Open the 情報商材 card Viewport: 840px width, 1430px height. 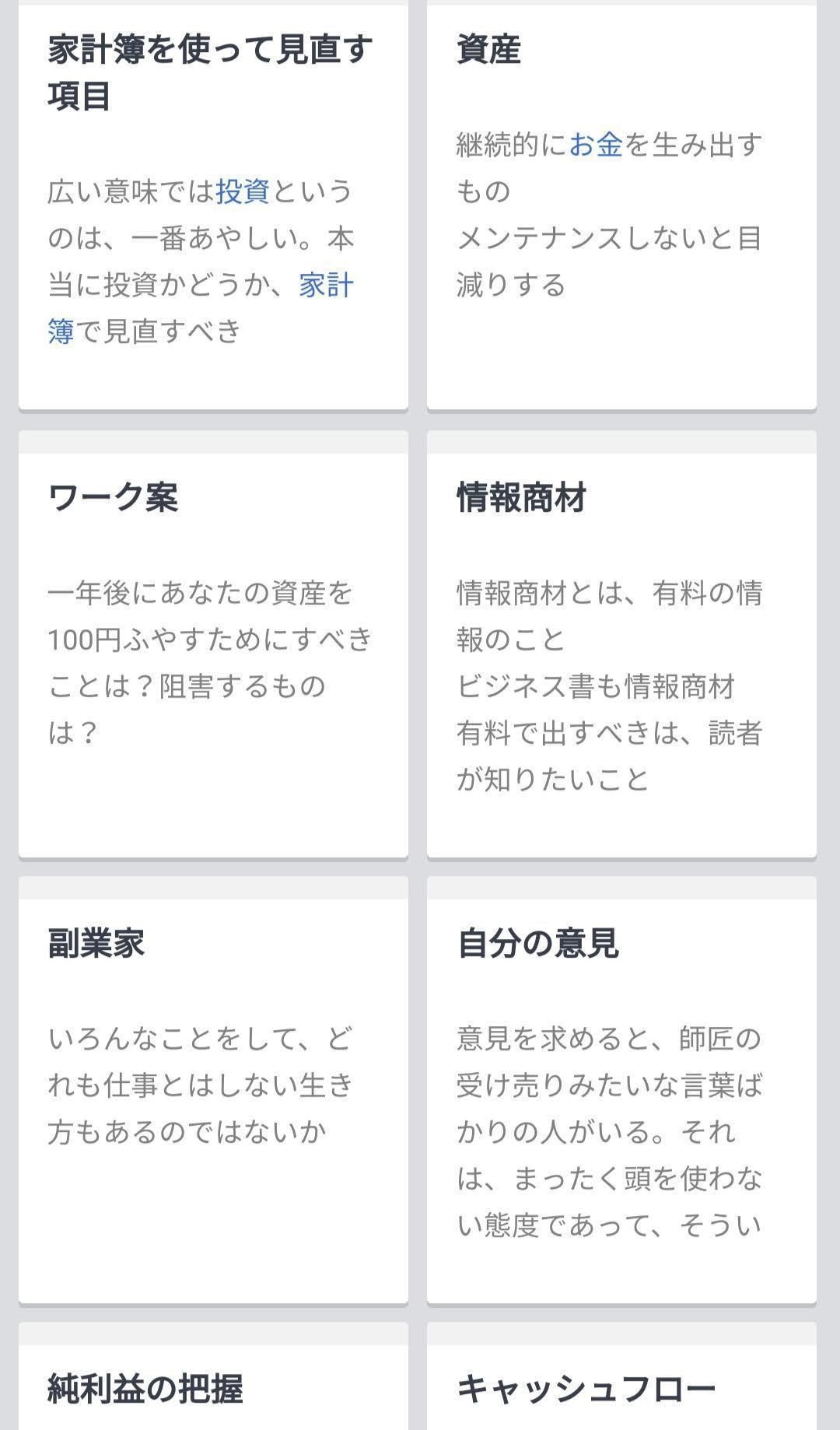621,644
